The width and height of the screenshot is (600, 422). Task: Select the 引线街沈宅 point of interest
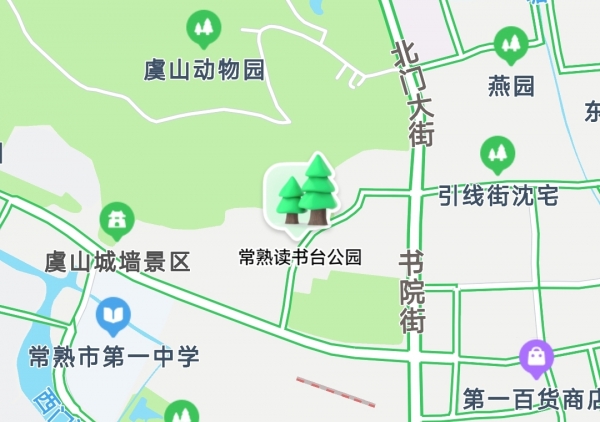(x=497, y=155)
